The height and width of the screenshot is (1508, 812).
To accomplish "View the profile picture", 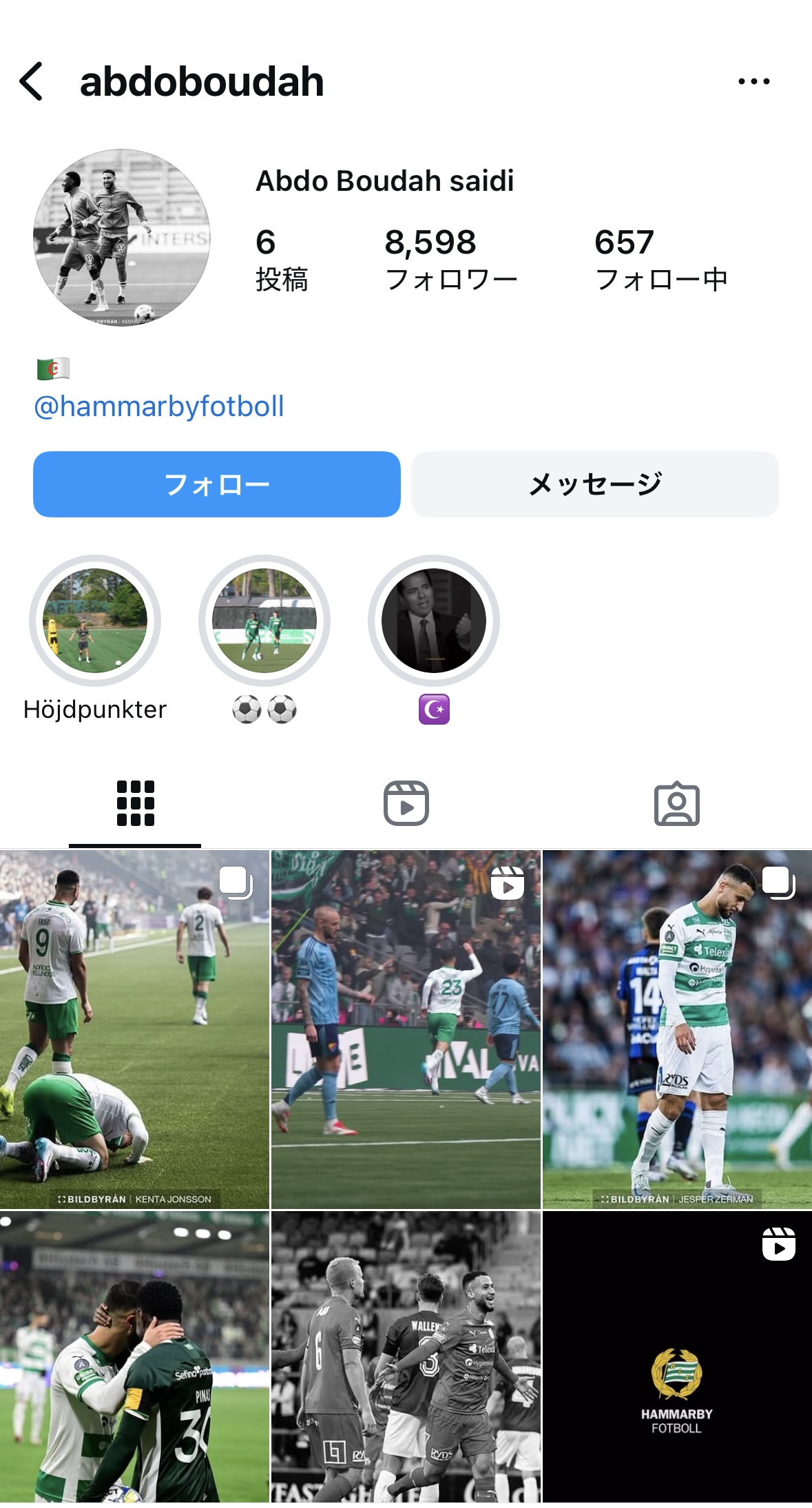I will (x=122, y=238).
